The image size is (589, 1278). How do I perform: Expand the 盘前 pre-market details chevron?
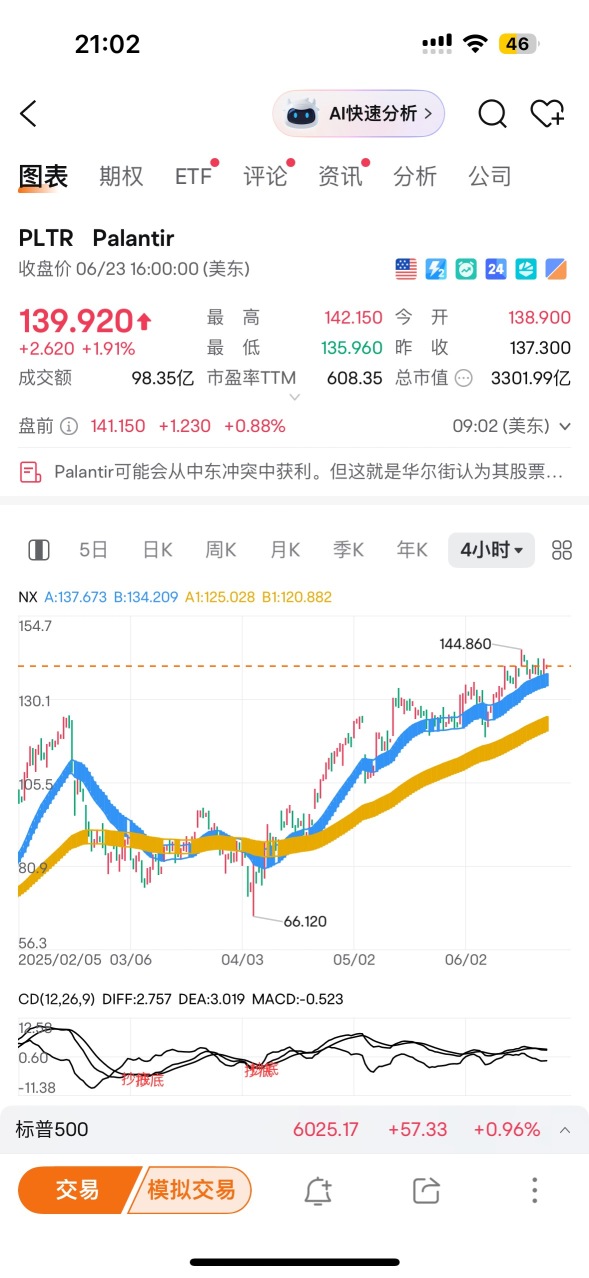pyautogui.click(x=565, y=426)
